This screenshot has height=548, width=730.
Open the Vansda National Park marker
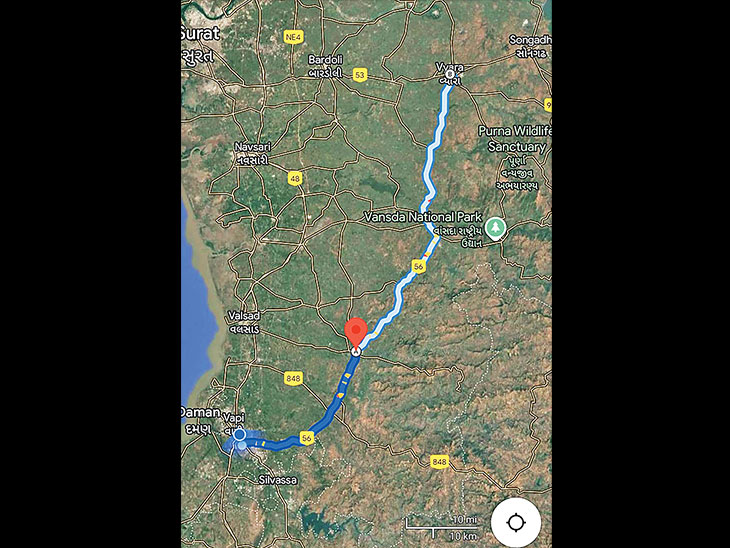tap(496, 230)
